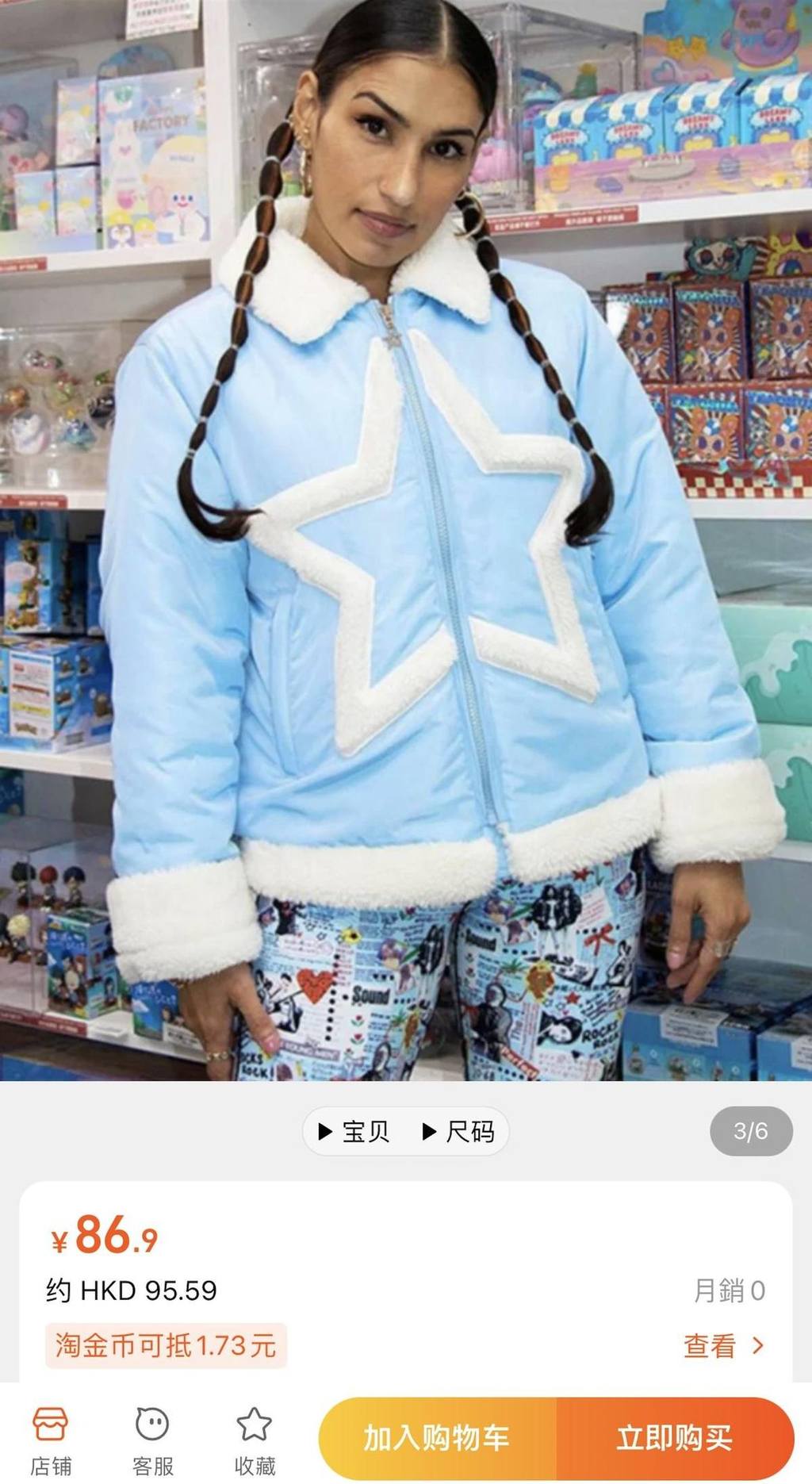The height and width of the screenshot is (1484, 812).
Task: Tap 加入购物车 to add to cart
Action: point(437,1438)
